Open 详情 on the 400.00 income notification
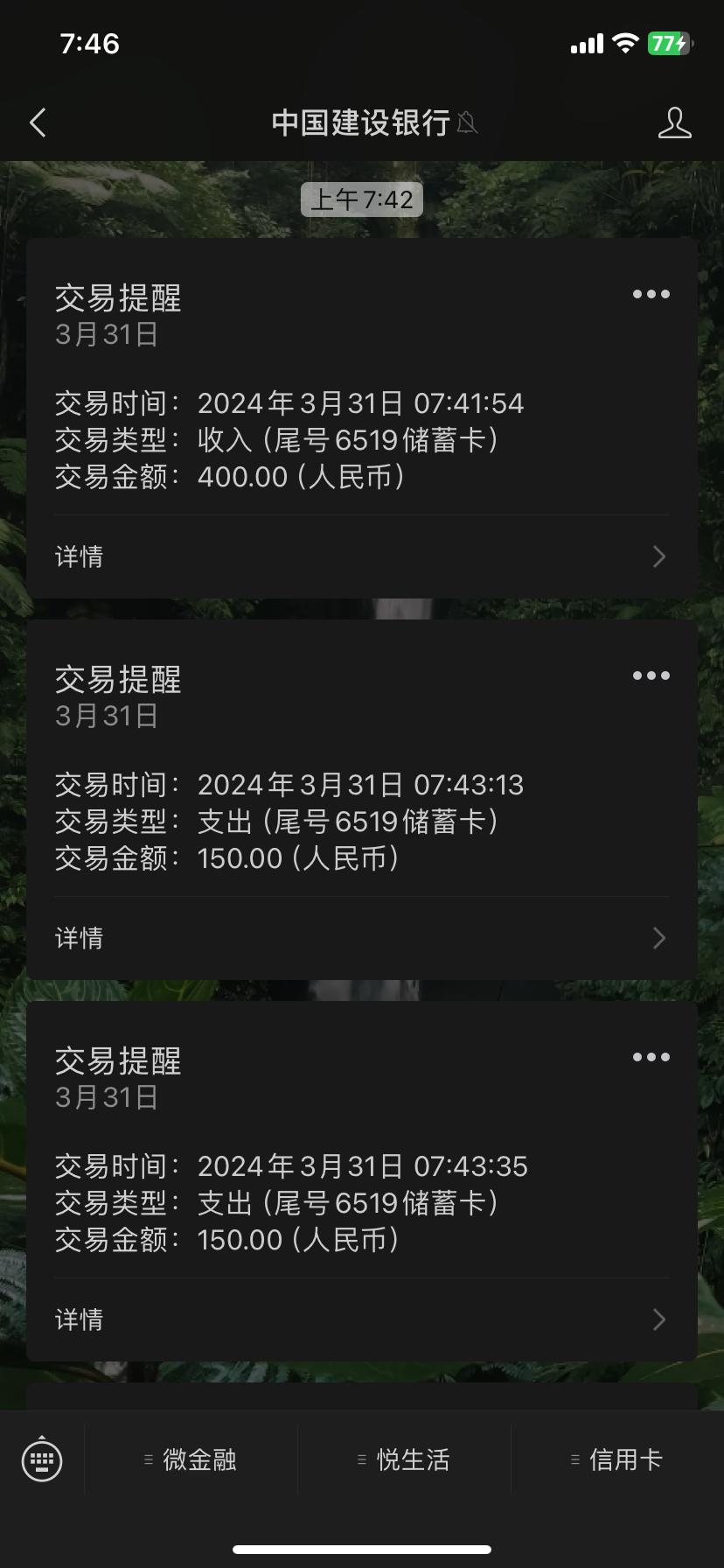Viewport: 724px width, 1568px height. (80, 556)
